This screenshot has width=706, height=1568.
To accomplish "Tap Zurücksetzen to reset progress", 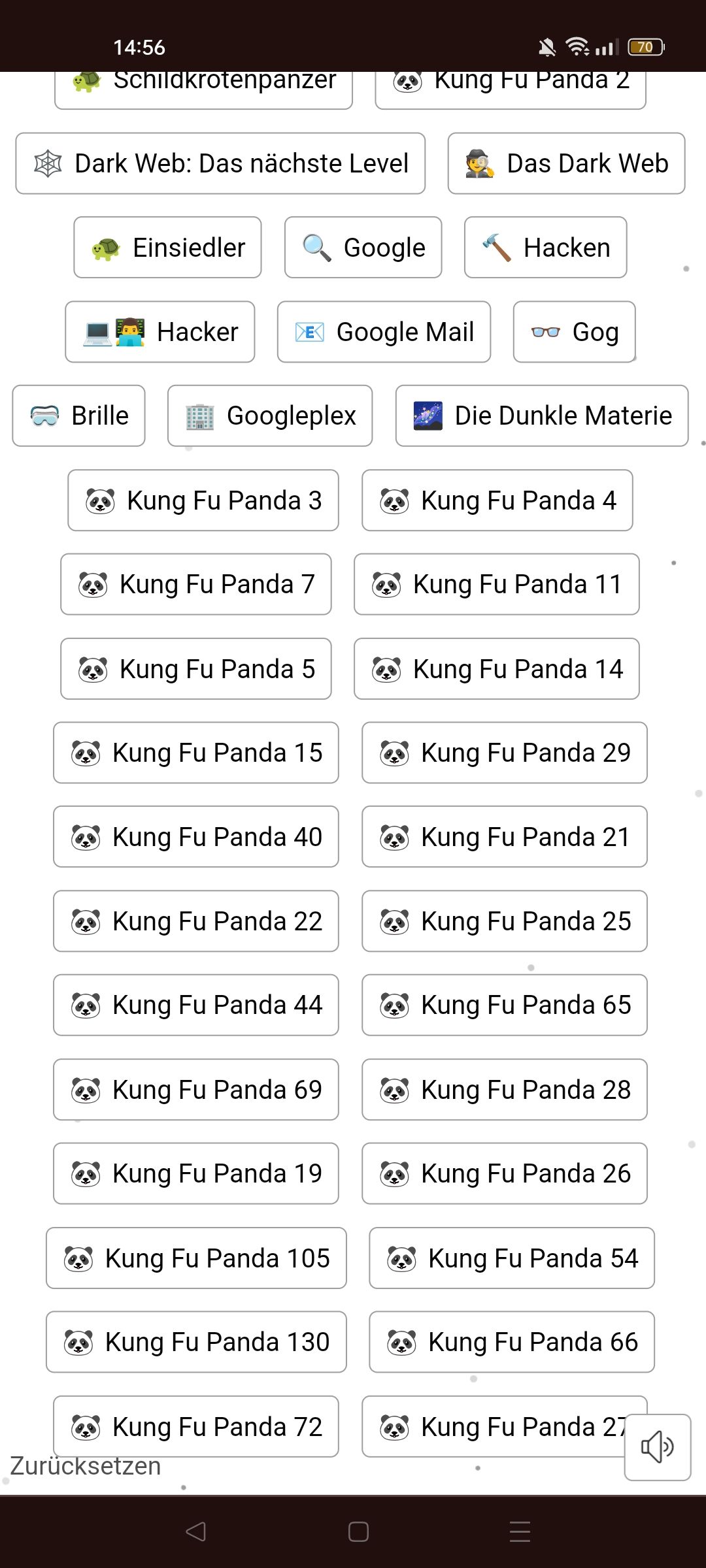I will click(x=86, y=1466).
